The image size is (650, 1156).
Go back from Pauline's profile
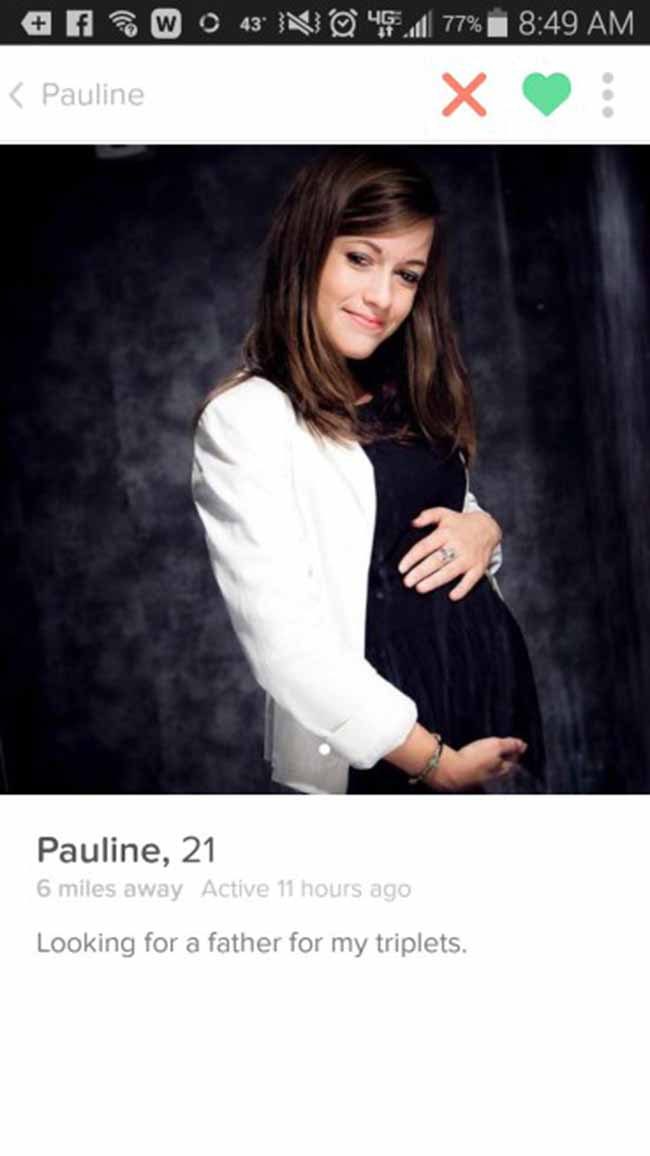pos(15,94)
